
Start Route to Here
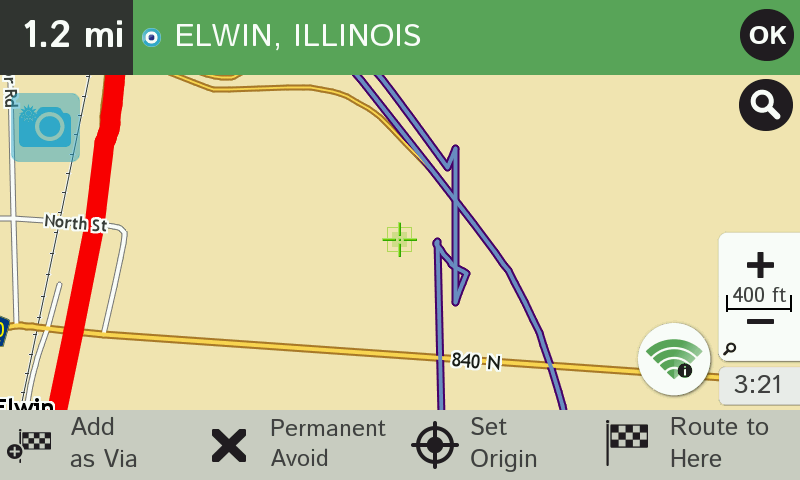coord(688,443)
